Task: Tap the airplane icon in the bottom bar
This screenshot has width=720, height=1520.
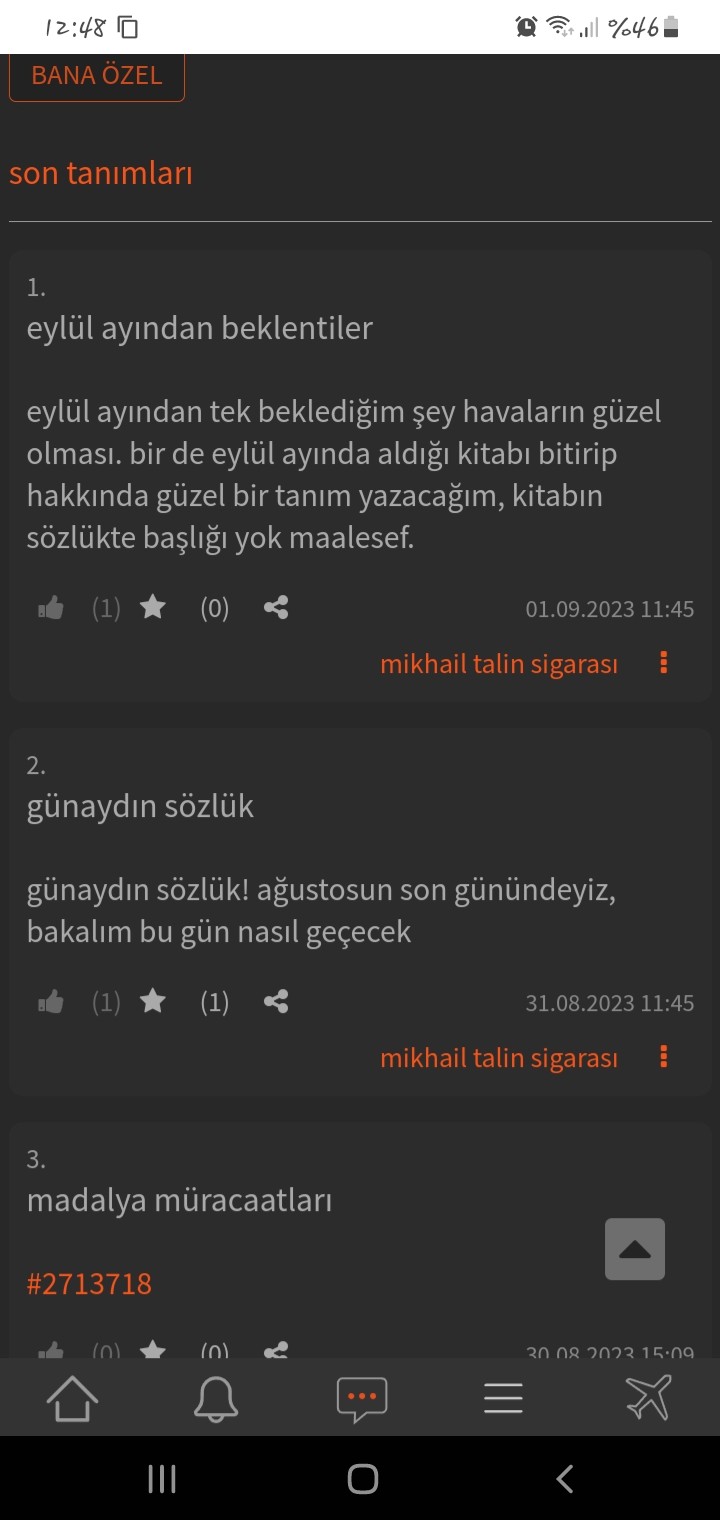Action: (x=648, y=1397)
